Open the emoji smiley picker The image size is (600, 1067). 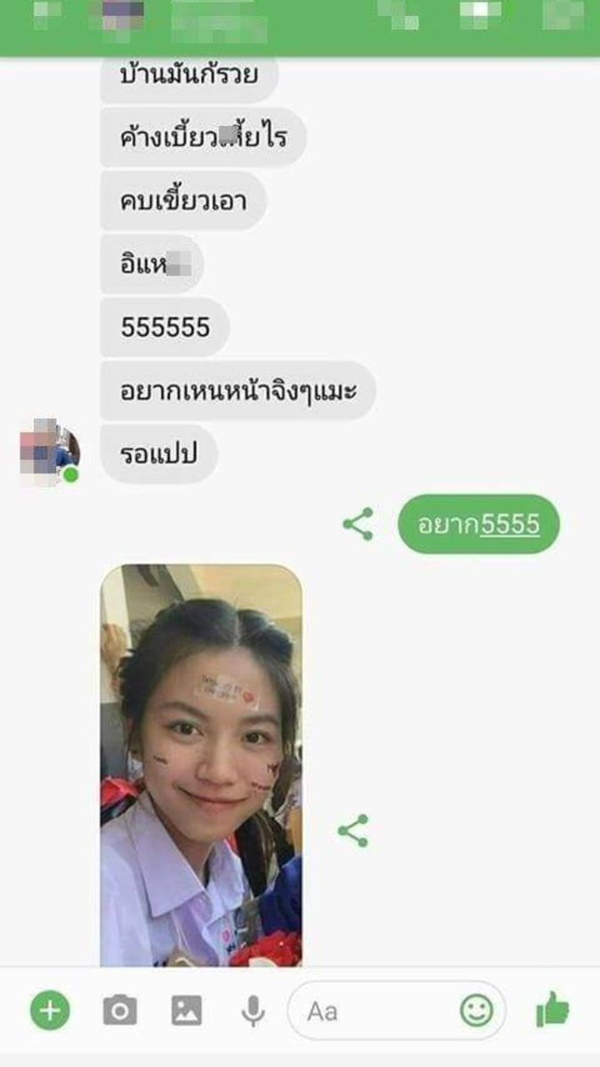pyautogui.click(x=476, y=1011)
